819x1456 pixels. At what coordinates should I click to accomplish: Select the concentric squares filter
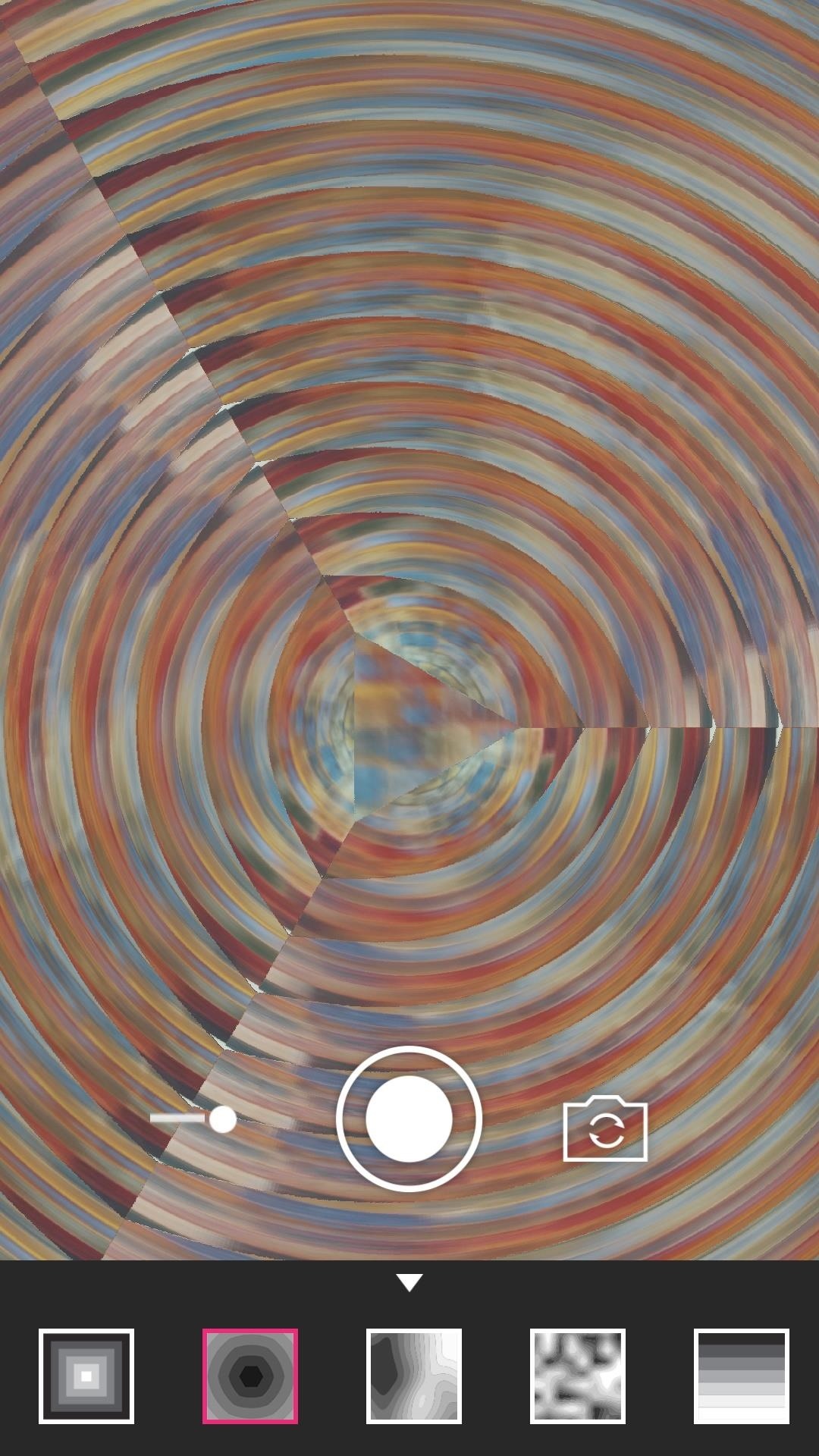click(86, 1376)
